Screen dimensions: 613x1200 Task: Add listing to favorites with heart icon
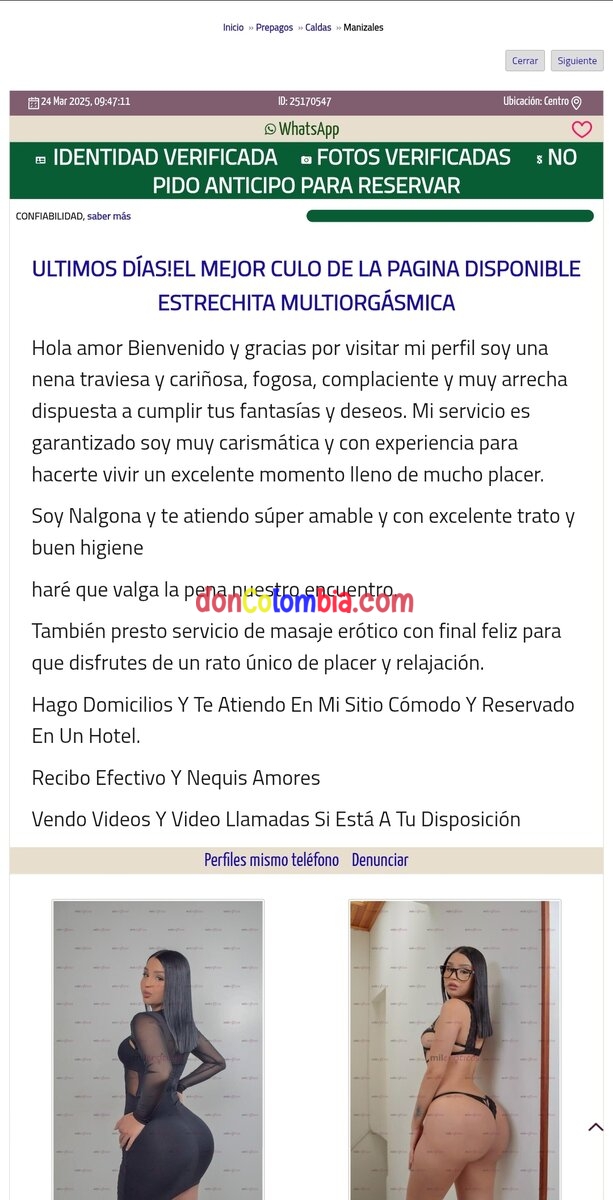point(581,130)
